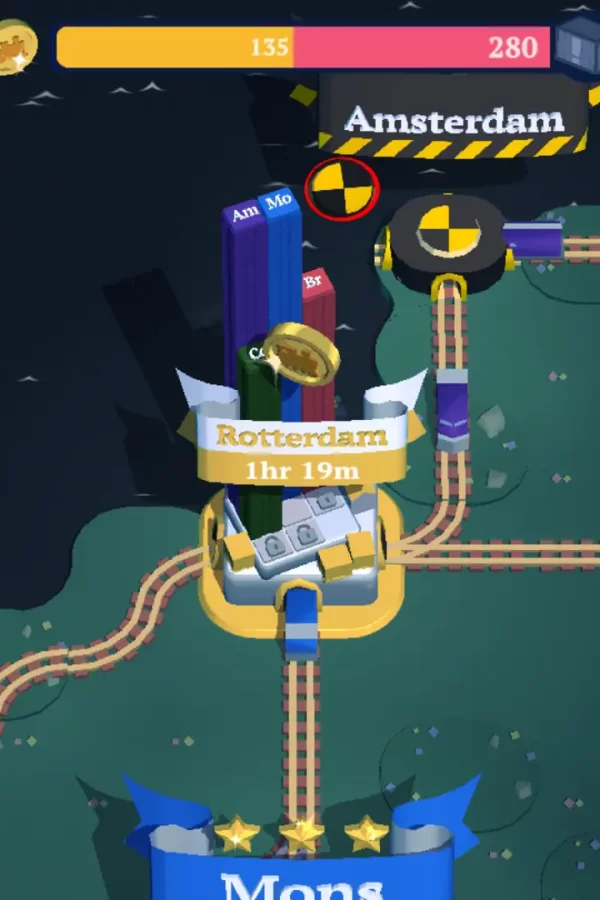This screenshot has height=900, width=600.
Task: Tap the red-circled construction marker
Action: [x=341, y=189]
